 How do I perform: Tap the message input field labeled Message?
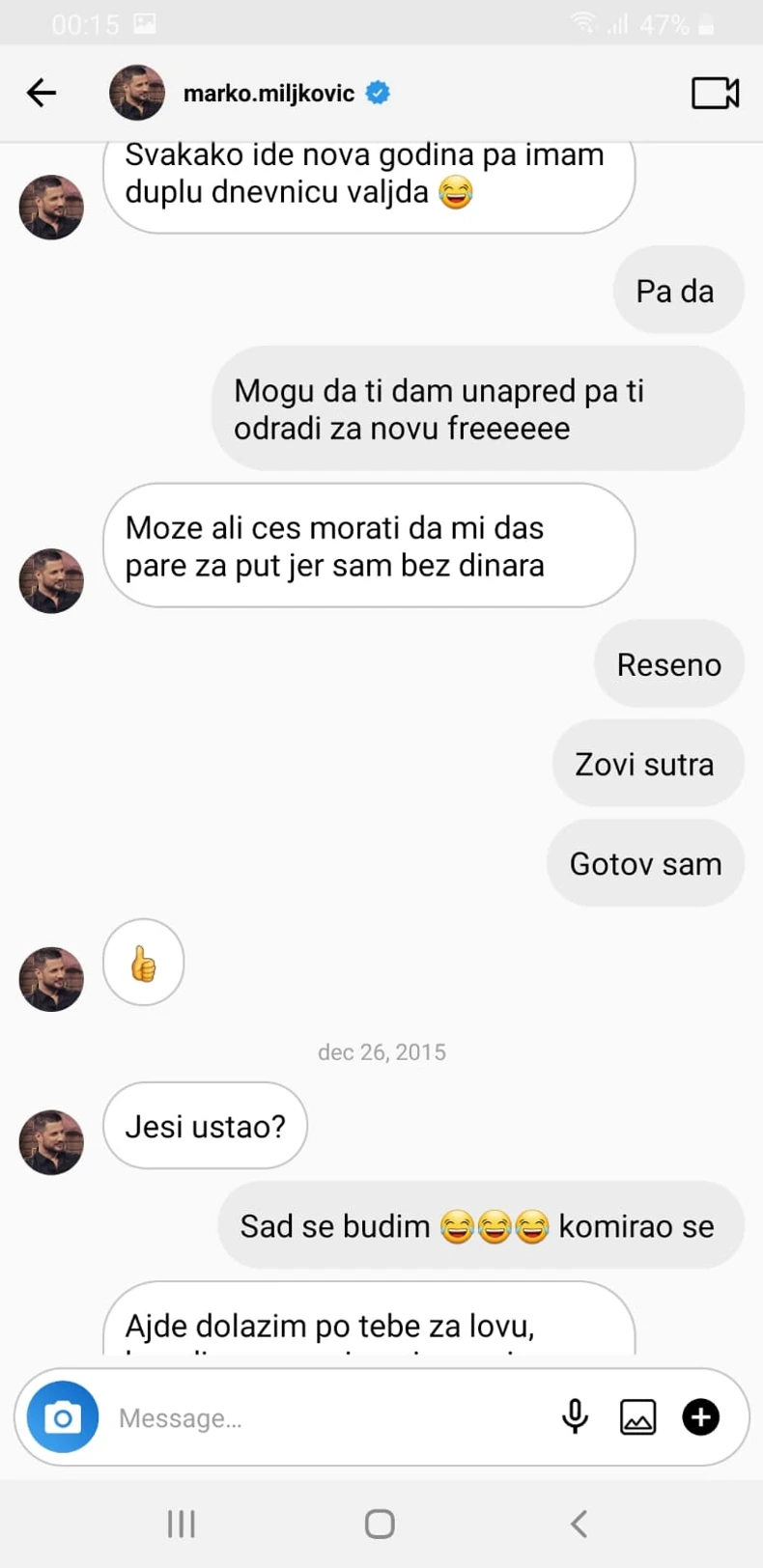(x=290, y=1416)
